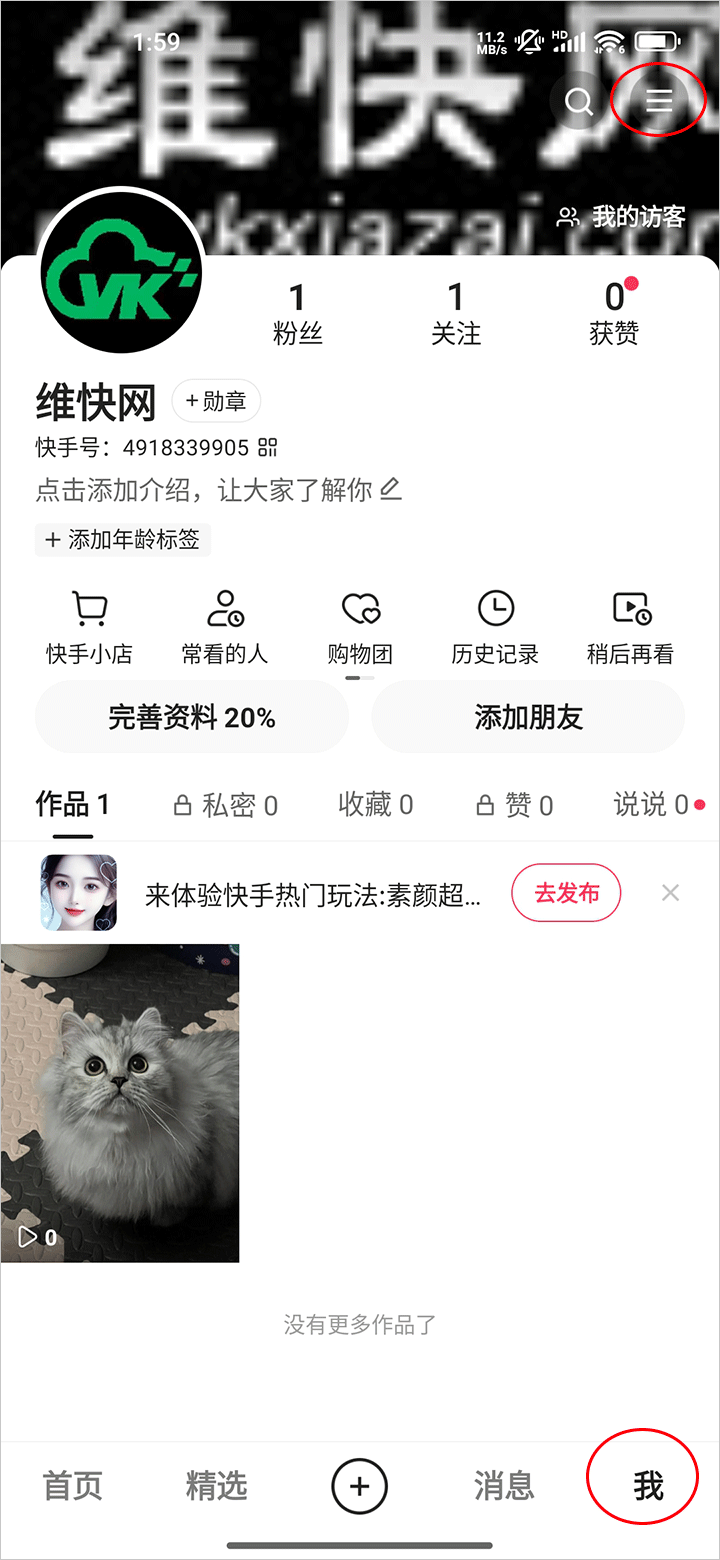
Task: Open 快手小店 shop
Action: point(89,628)
